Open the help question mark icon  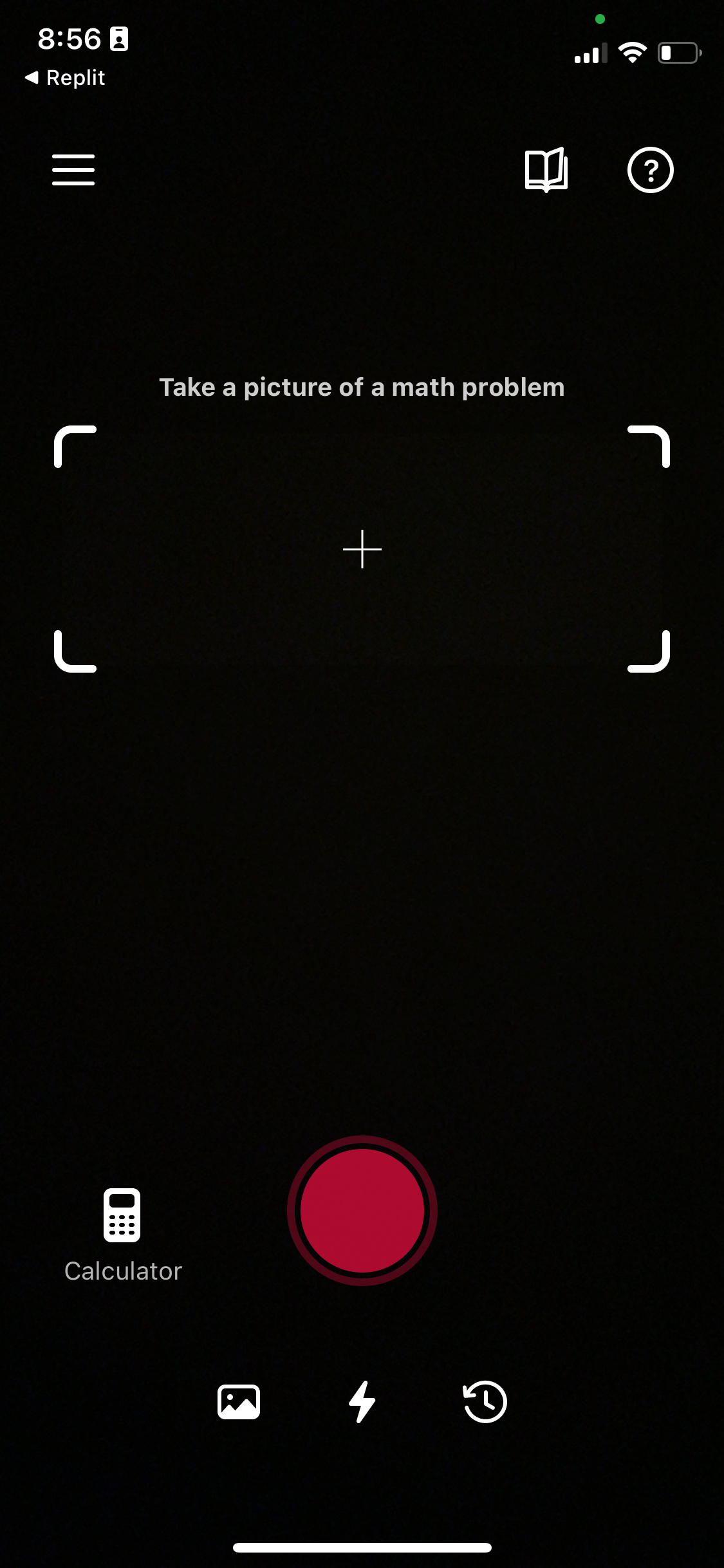pos(650,170)
